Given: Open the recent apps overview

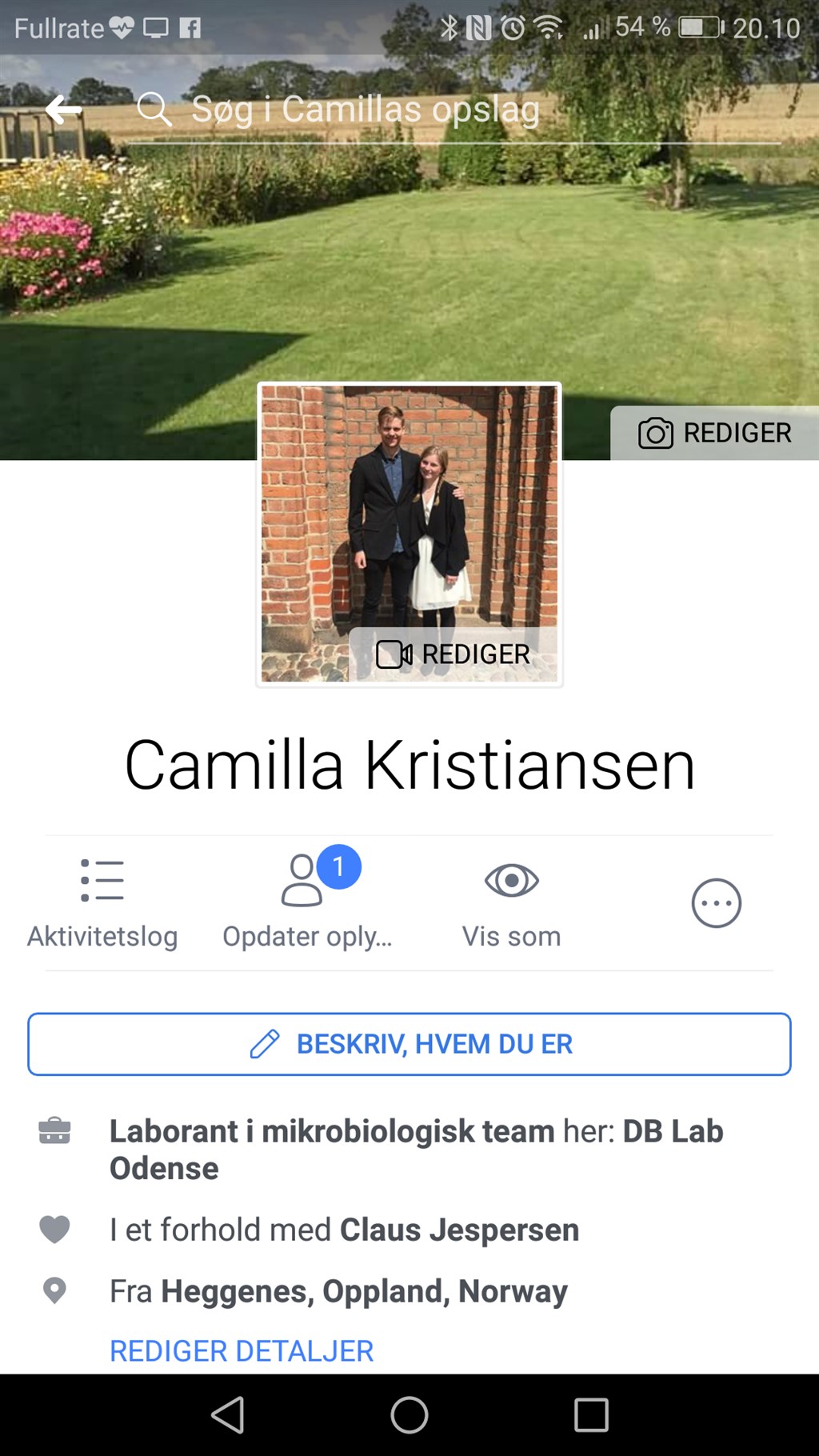Looking at the screenshot, I should (x=591, y=1414).
